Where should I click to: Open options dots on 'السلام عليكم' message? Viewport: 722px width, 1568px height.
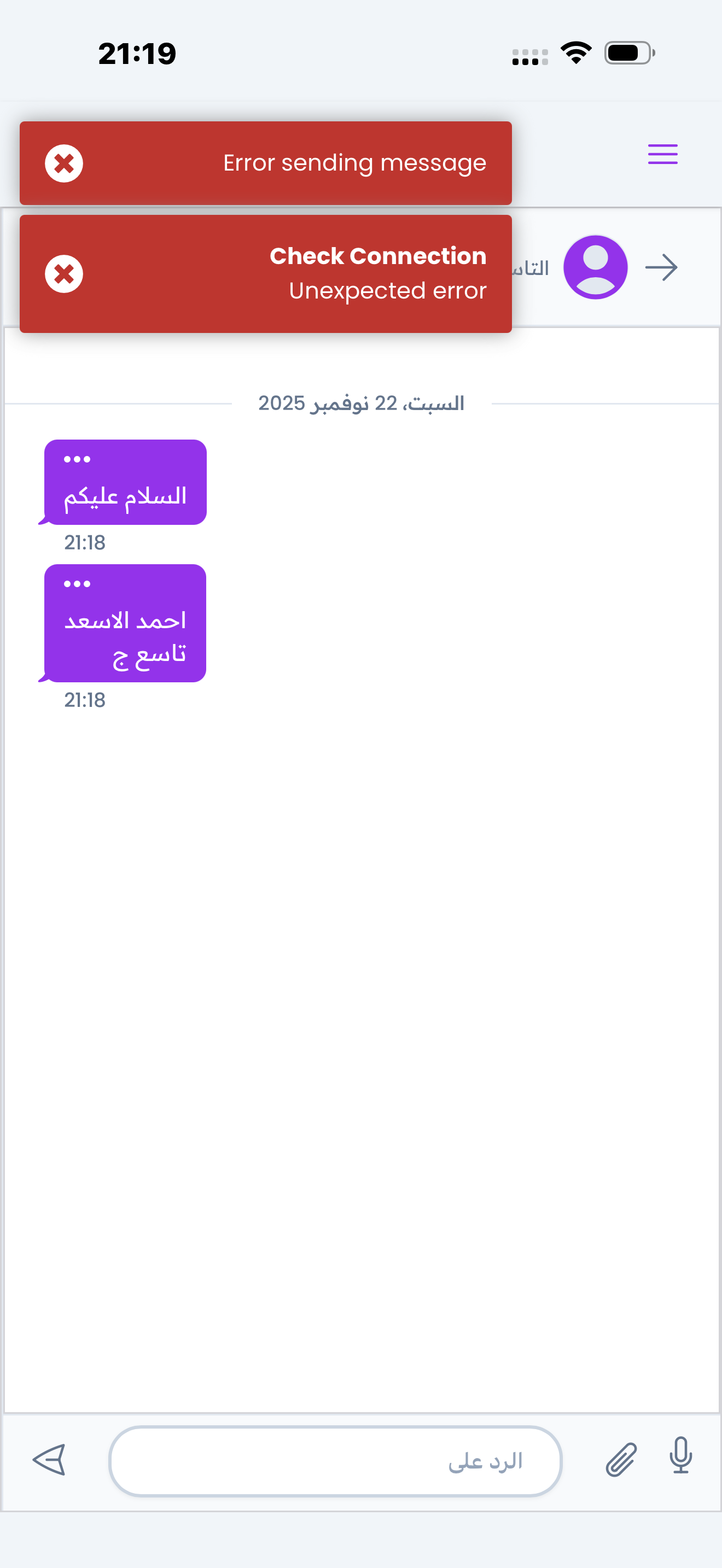(77, 460)
